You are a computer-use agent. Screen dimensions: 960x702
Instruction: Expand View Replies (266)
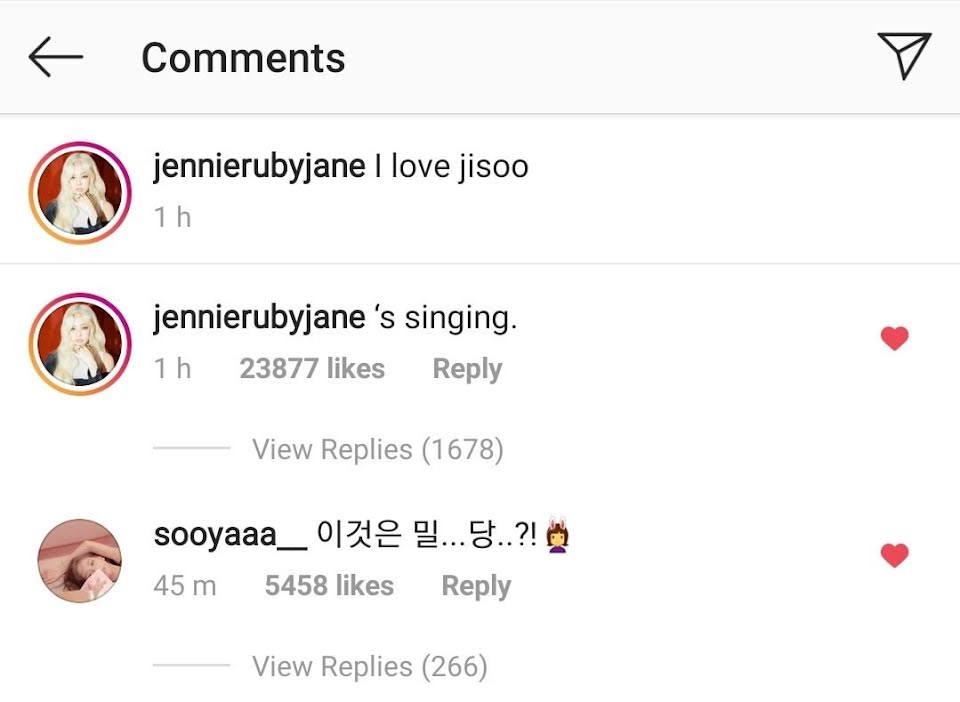(x=369, y=666)
